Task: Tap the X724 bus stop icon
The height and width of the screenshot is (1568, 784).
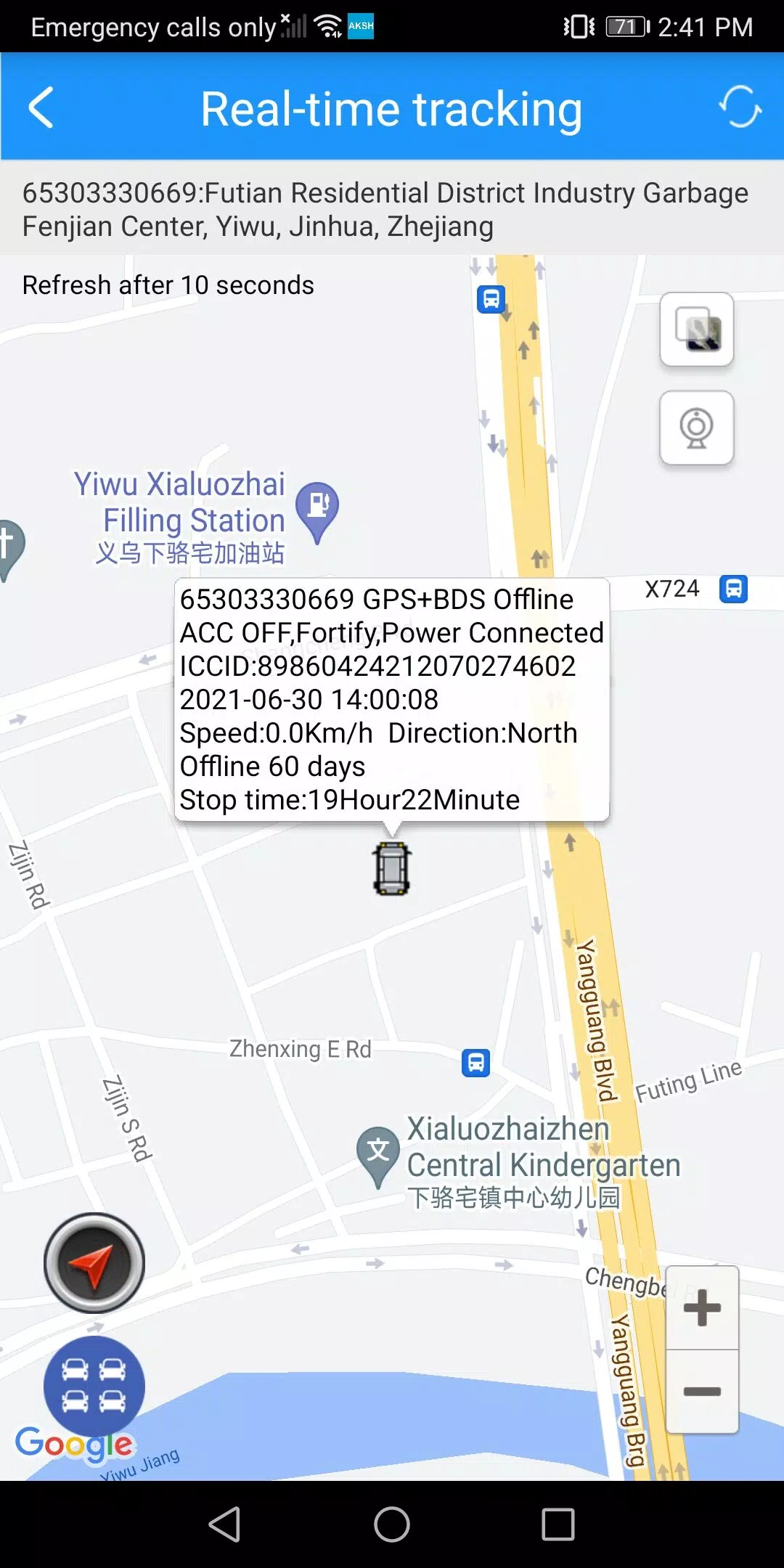Action: pos(733,589)
